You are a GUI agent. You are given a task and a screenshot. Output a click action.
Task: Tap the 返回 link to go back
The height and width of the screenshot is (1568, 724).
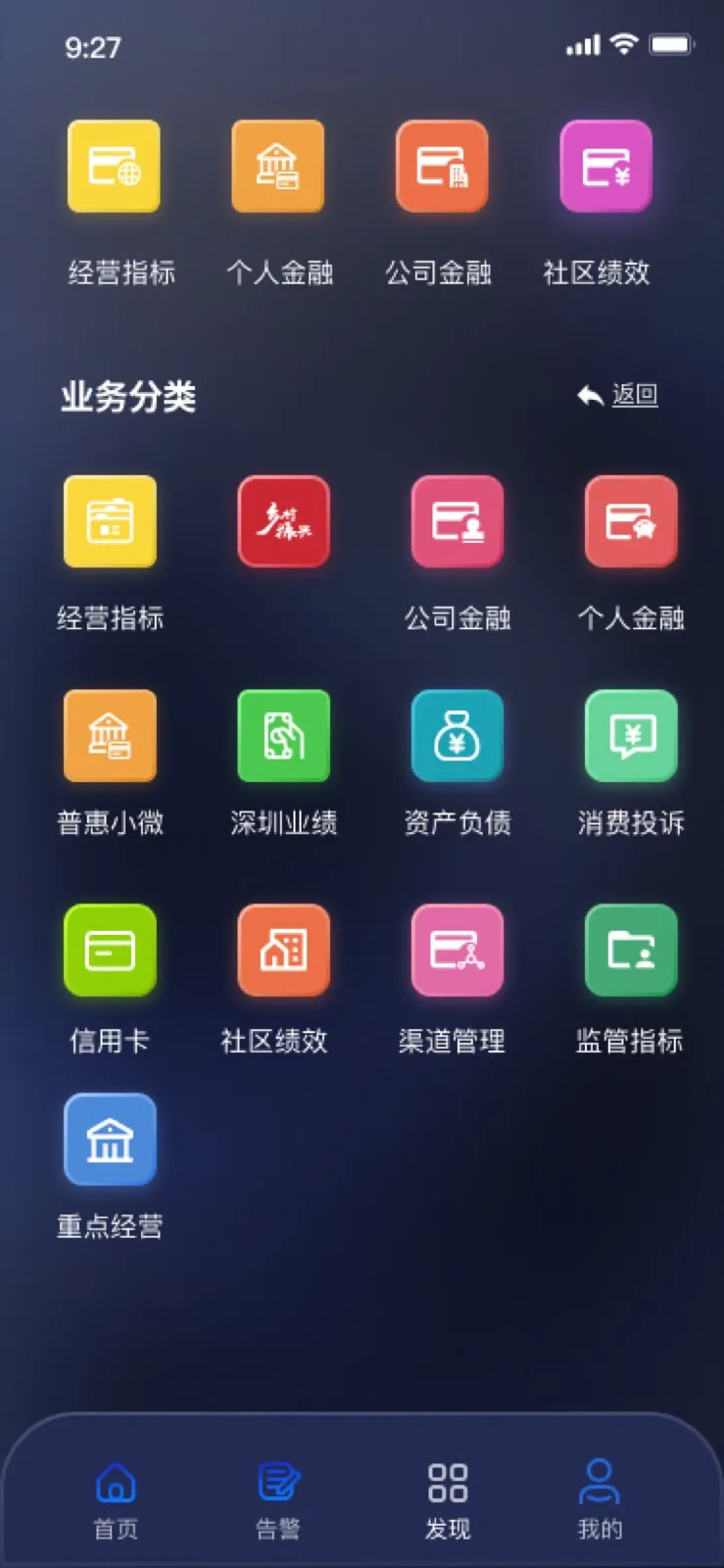pyautogui.click(x=618, y=394)
